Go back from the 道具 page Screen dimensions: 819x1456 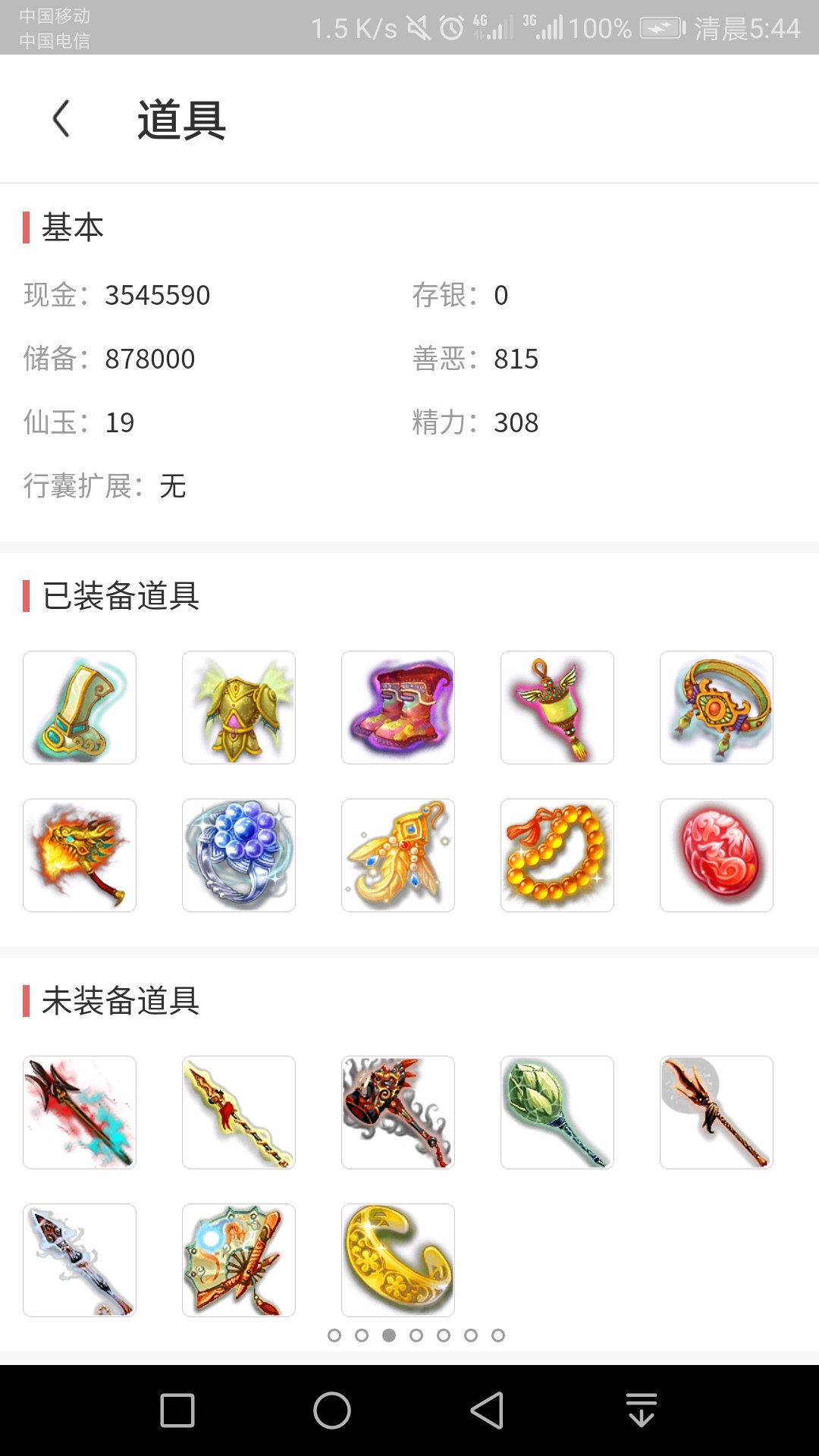point(61,119)
